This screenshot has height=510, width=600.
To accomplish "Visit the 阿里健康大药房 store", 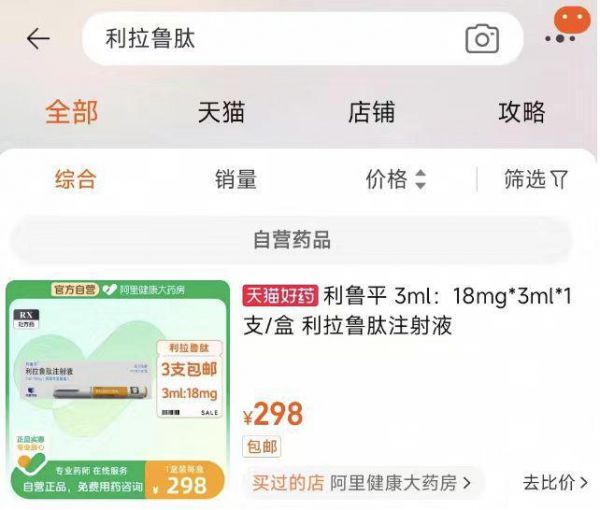I will pos(400,482).
